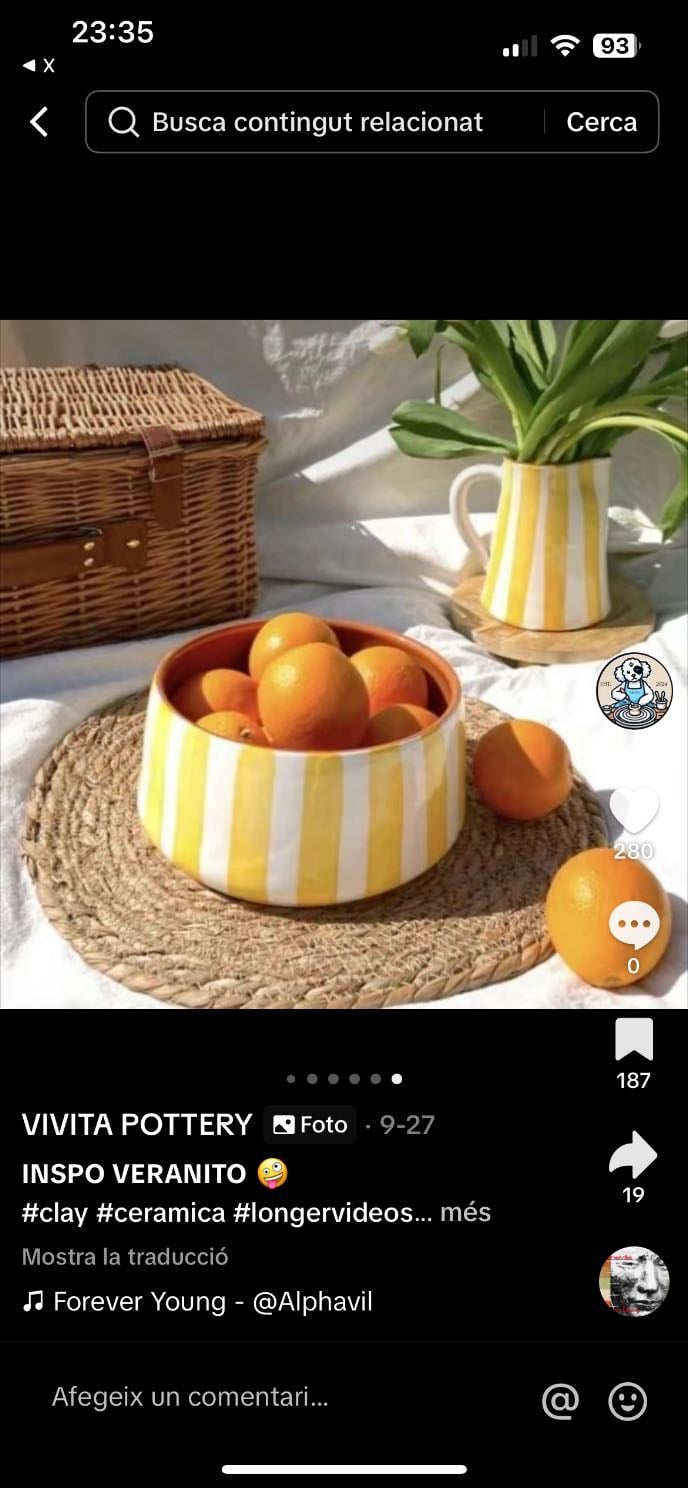Open the VIVITA POTTERY profile name
The image size is (688, 1488).
pyautogui.click(x=137, y=1124)
